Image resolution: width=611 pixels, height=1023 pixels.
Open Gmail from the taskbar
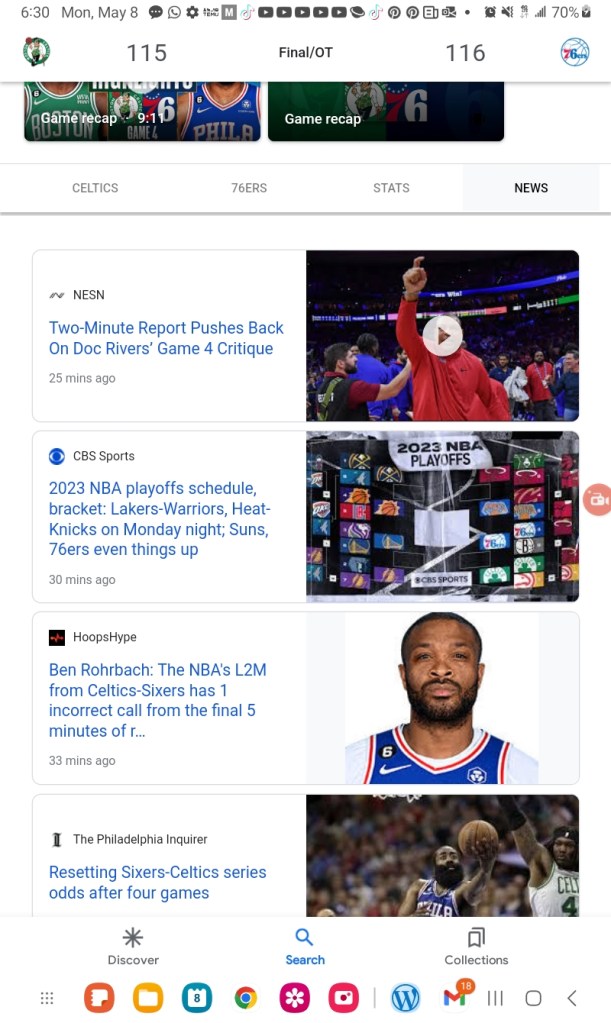pyautogui.click(x=455, y=998)
